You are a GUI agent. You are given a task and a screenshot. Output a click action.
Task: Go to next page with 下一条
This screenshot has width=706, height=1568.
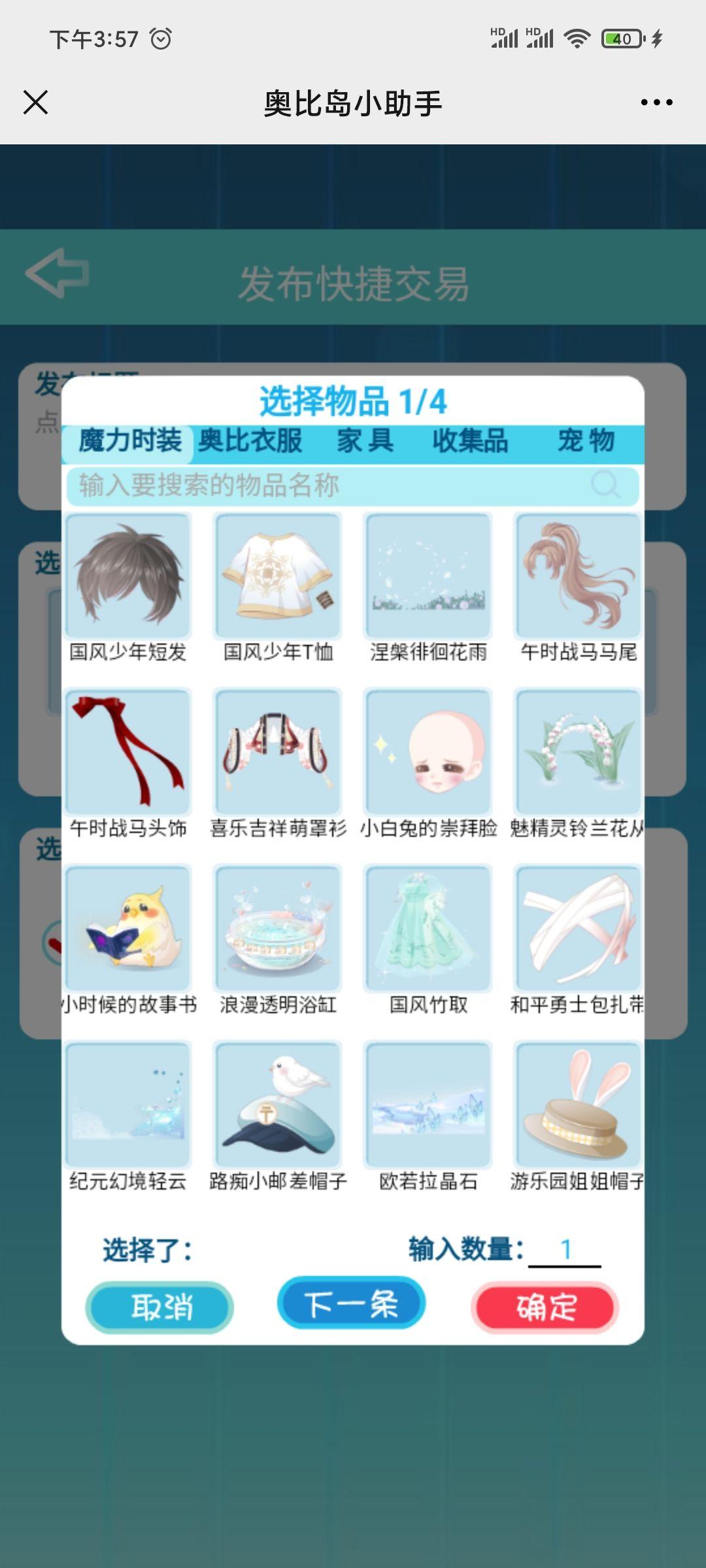[352, 1304]
